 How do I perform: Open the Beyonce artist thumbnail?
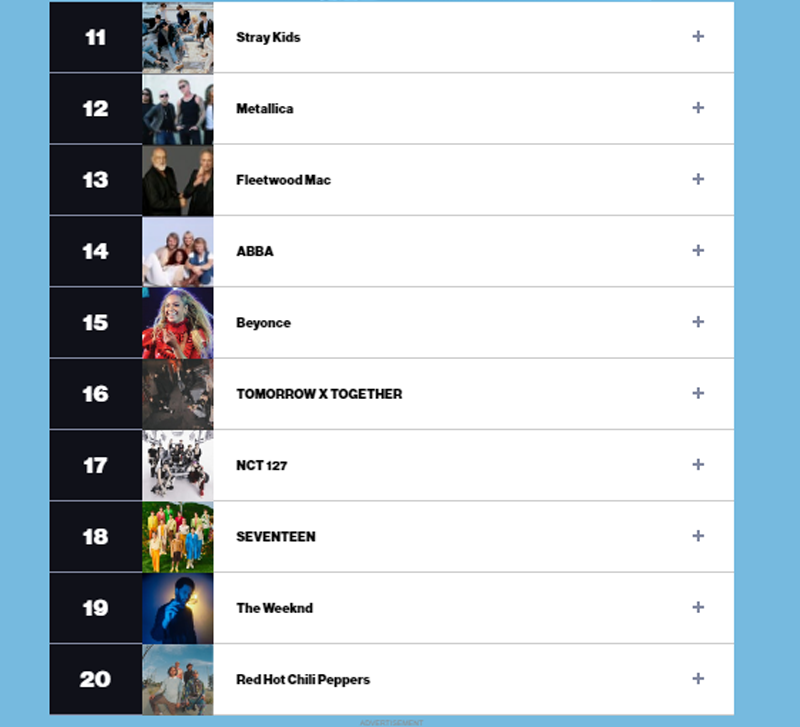tap(178, 323)
